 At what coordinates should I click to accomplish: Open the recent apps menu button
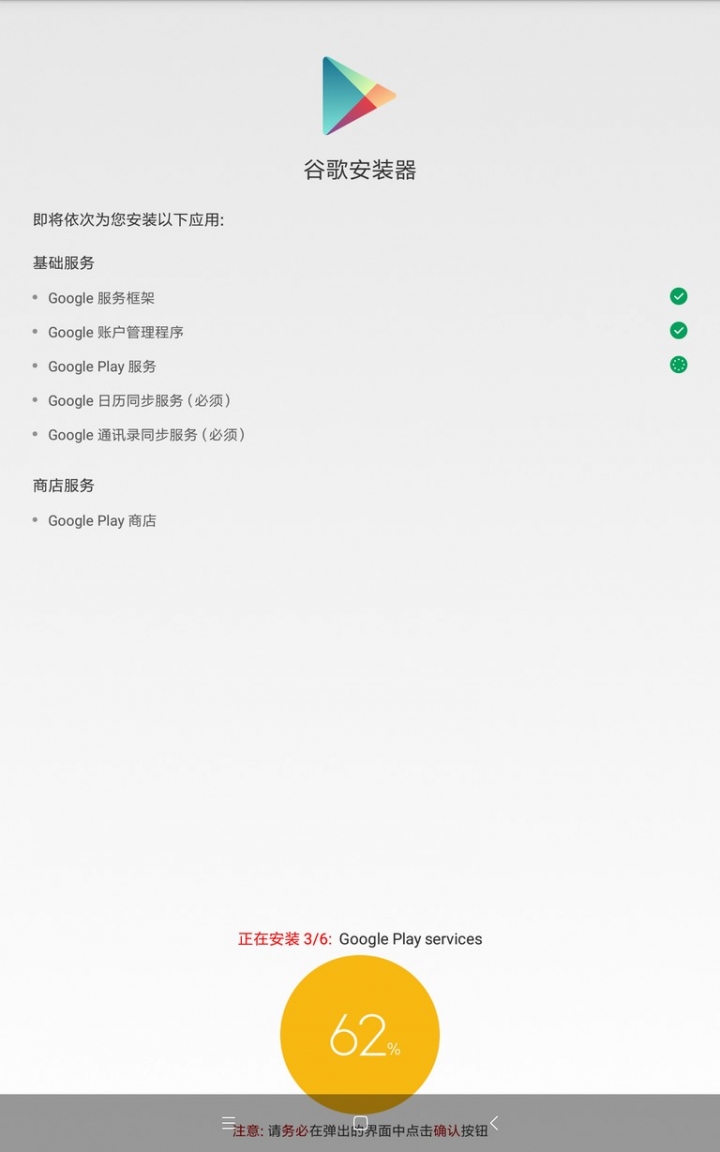(x=228, y=1123)
